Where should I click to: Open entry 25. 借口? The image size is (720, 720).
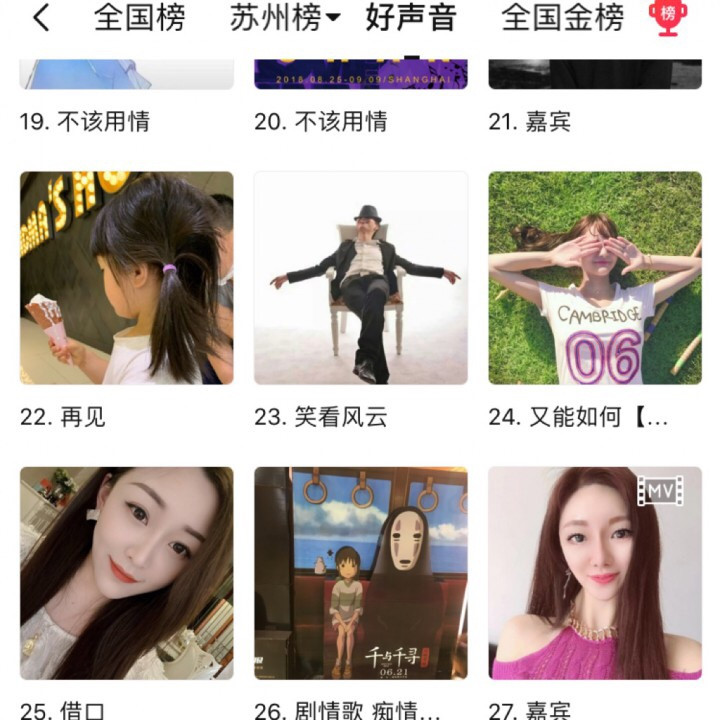[x=127, y=573]
